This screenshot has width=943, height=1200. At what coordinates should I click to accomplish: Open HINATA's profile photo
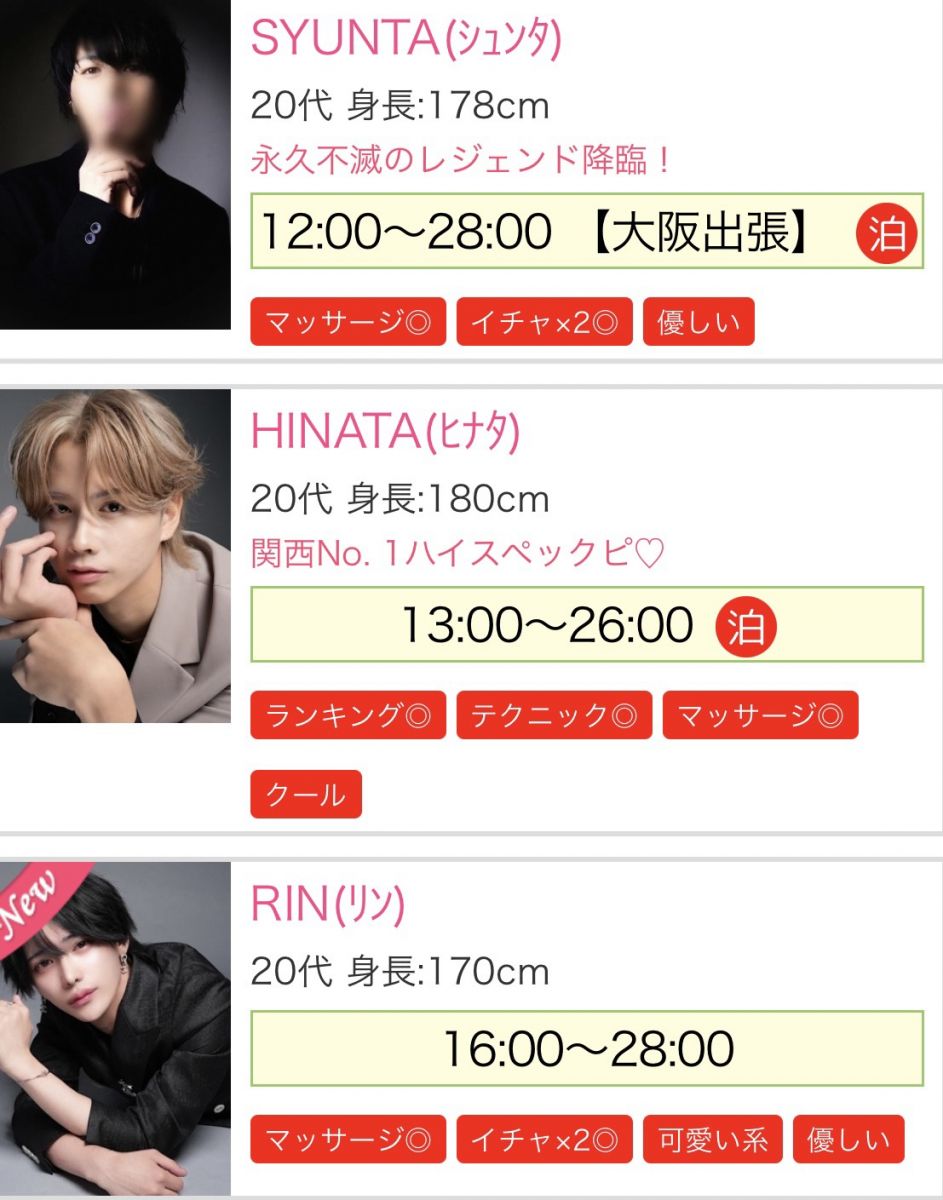point(115,556)
